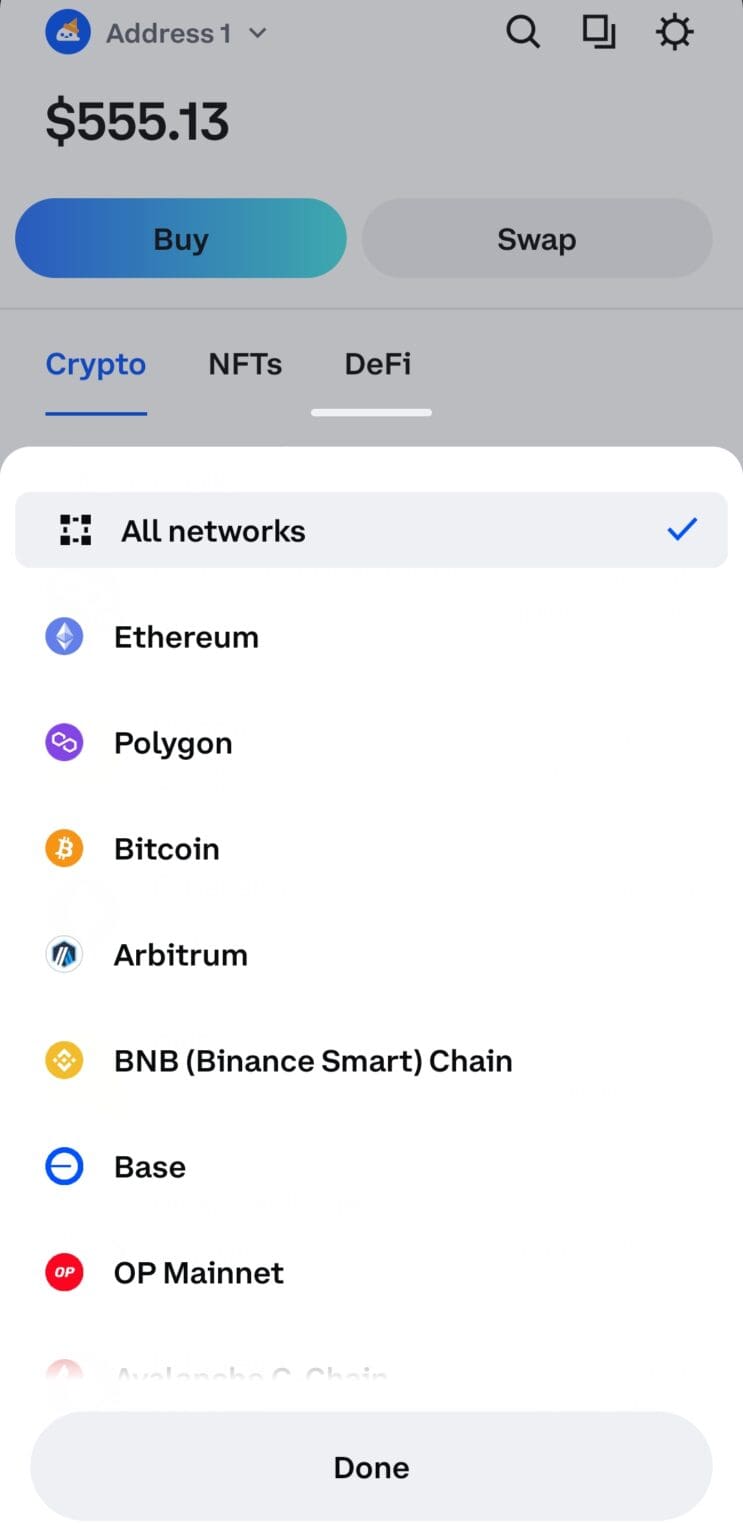Screen dimensions: 743x1536
Task: Tap the Bitcoin network icon
Action: click(x=63, y=848)
